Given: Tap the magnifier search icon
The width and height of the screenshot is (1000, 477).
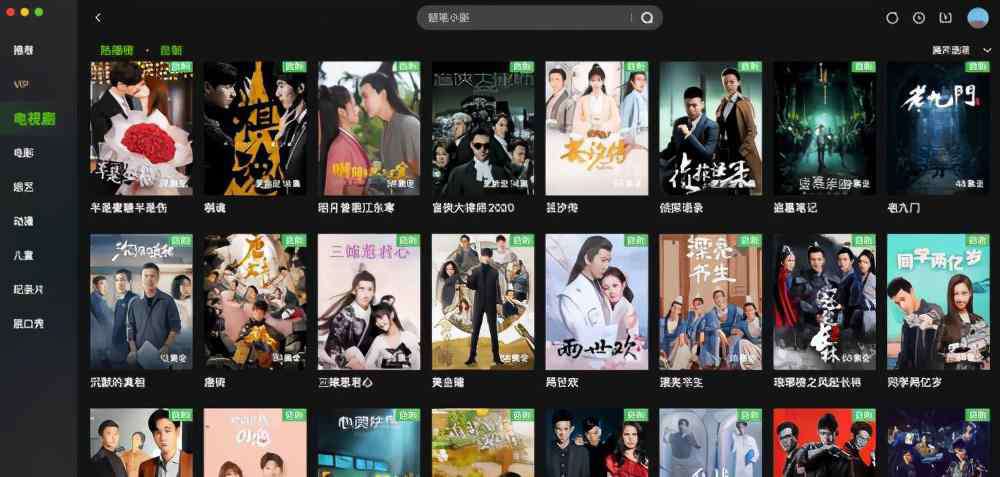Looking at the screenshot, I should (647, 18).
